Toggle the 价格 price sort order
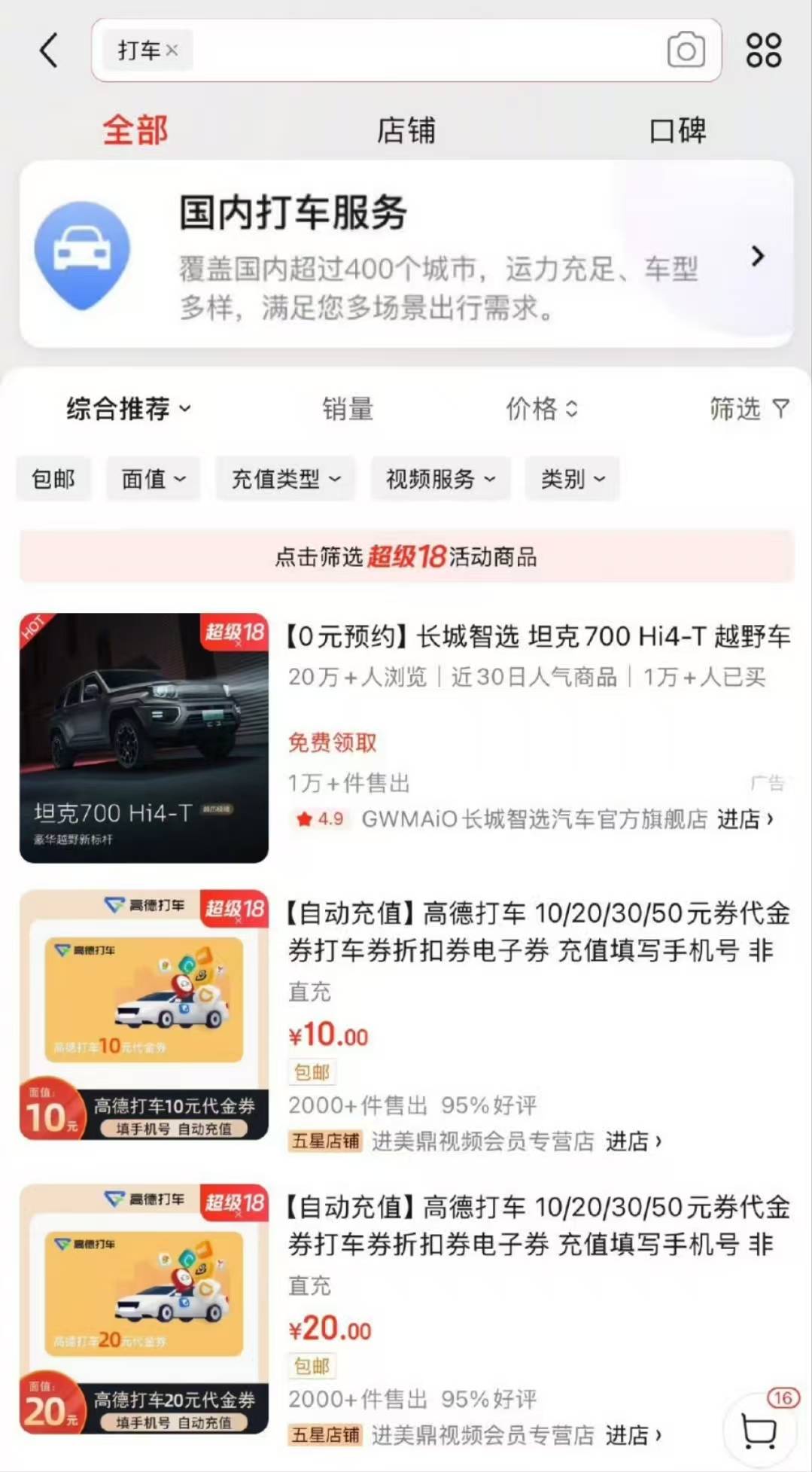 pos(544,409)
